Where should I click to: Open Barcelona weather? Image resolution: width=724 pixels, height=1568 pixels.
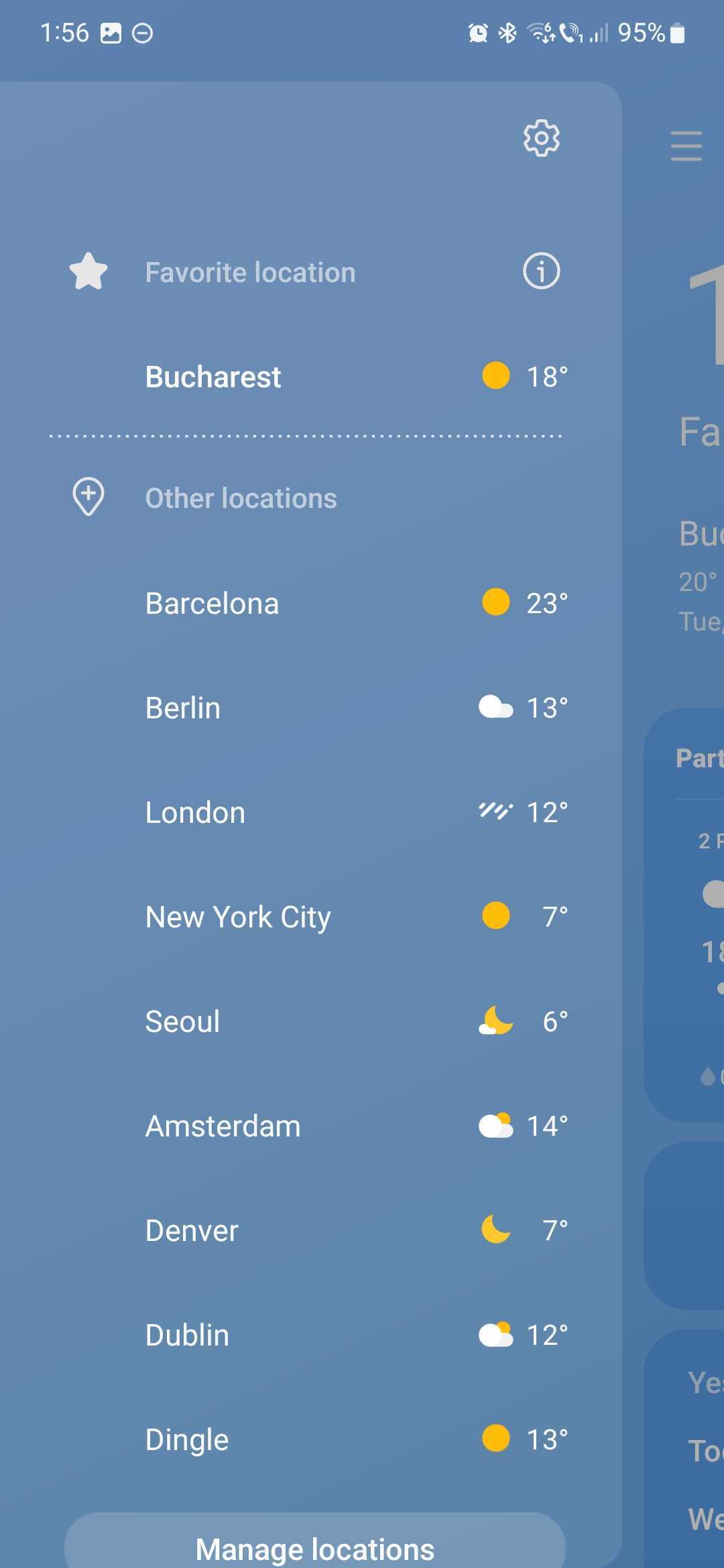pyautogui.click(x=212, y=603)
